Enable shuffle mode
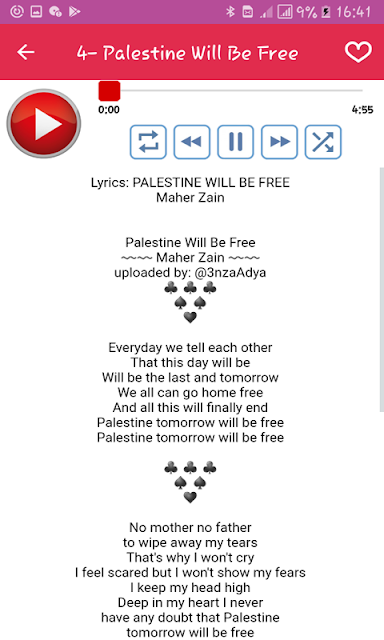This screenshot has width=384, height=640. click(323, 142)
